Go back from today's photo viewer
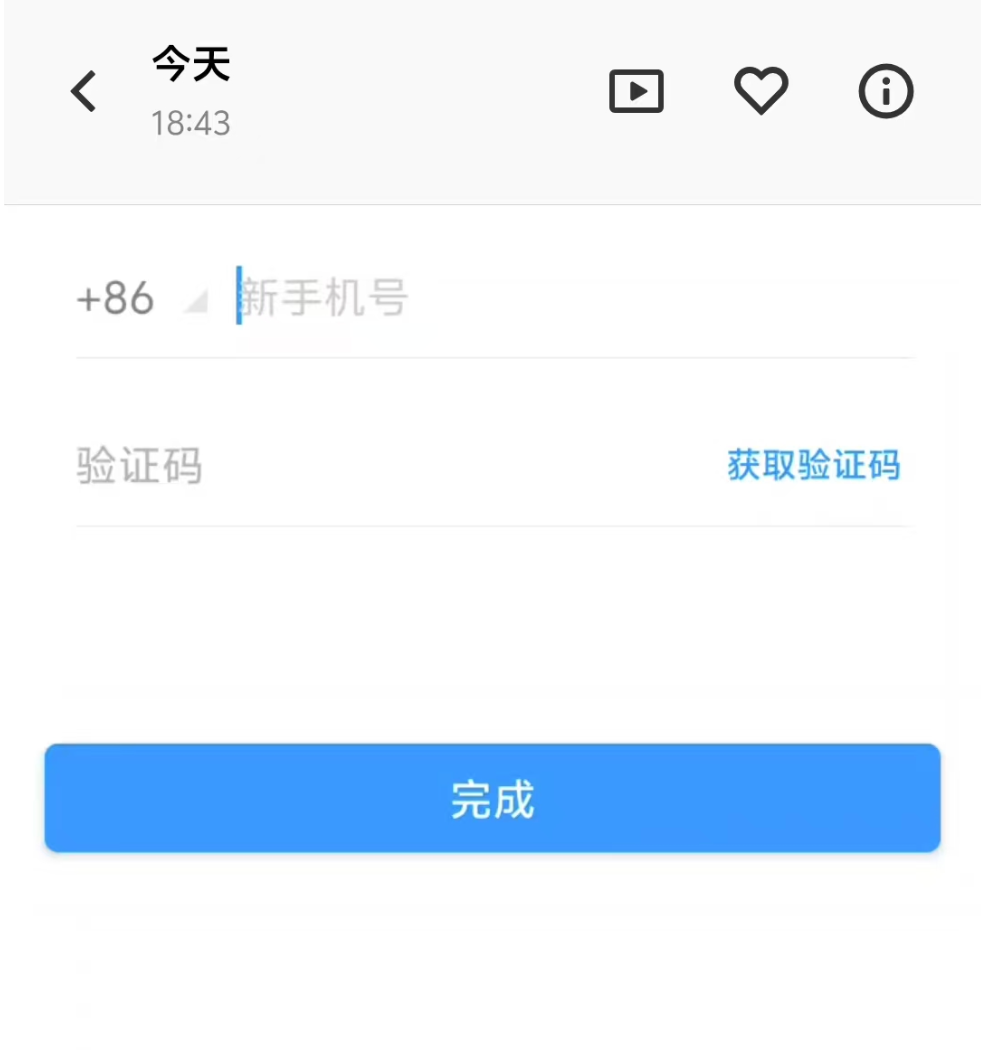1000x1050 pixels. click(84, 92)
